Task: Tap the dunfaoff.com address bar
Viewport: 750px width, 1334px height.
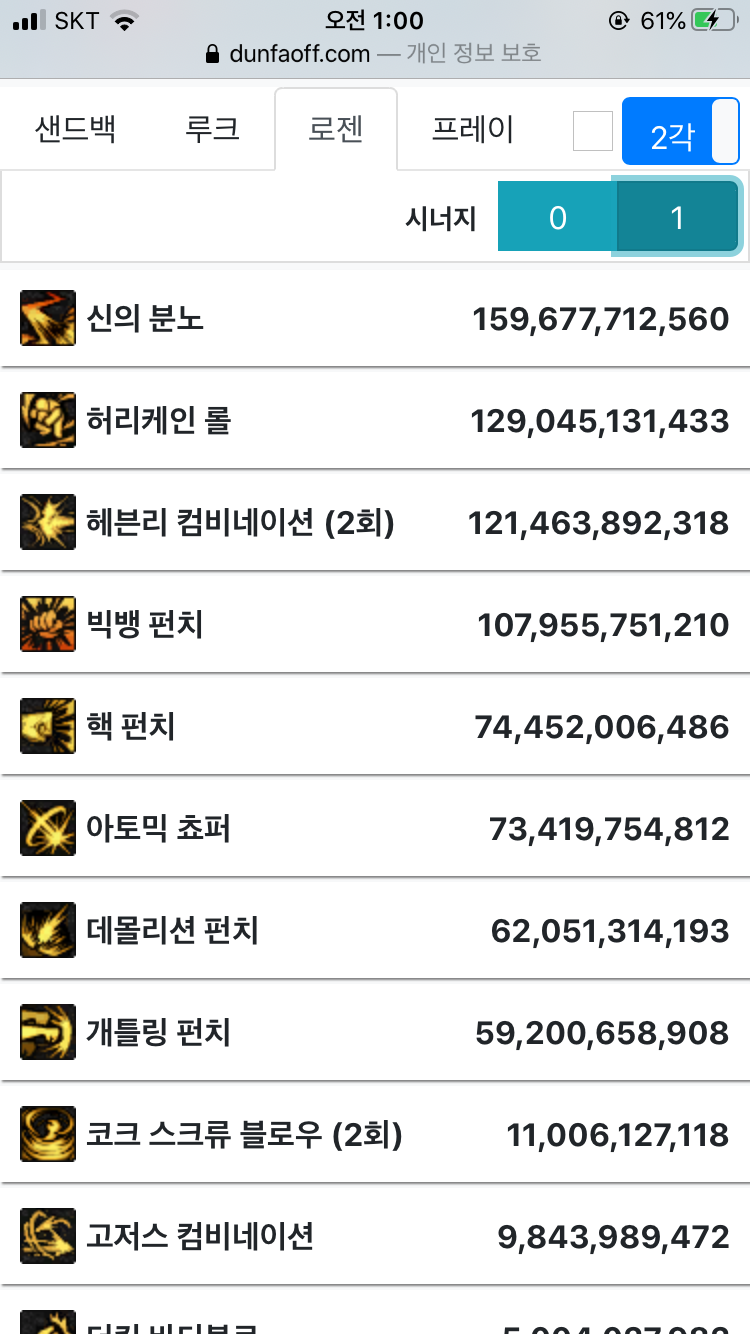Action: pos(374,53)
